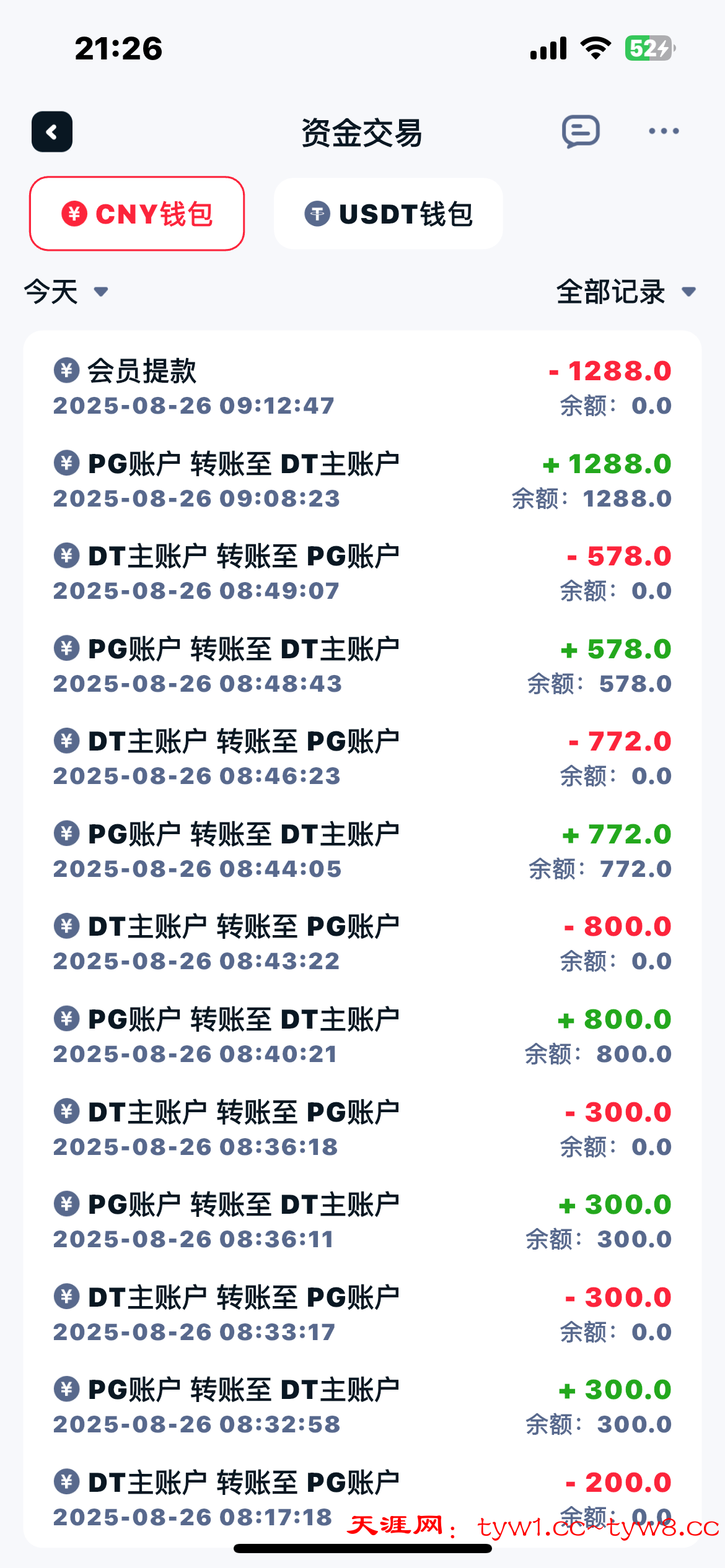Select the CNY钱包 tab
The width and height of the screenshot is (725, 1568).
(137, 214)
